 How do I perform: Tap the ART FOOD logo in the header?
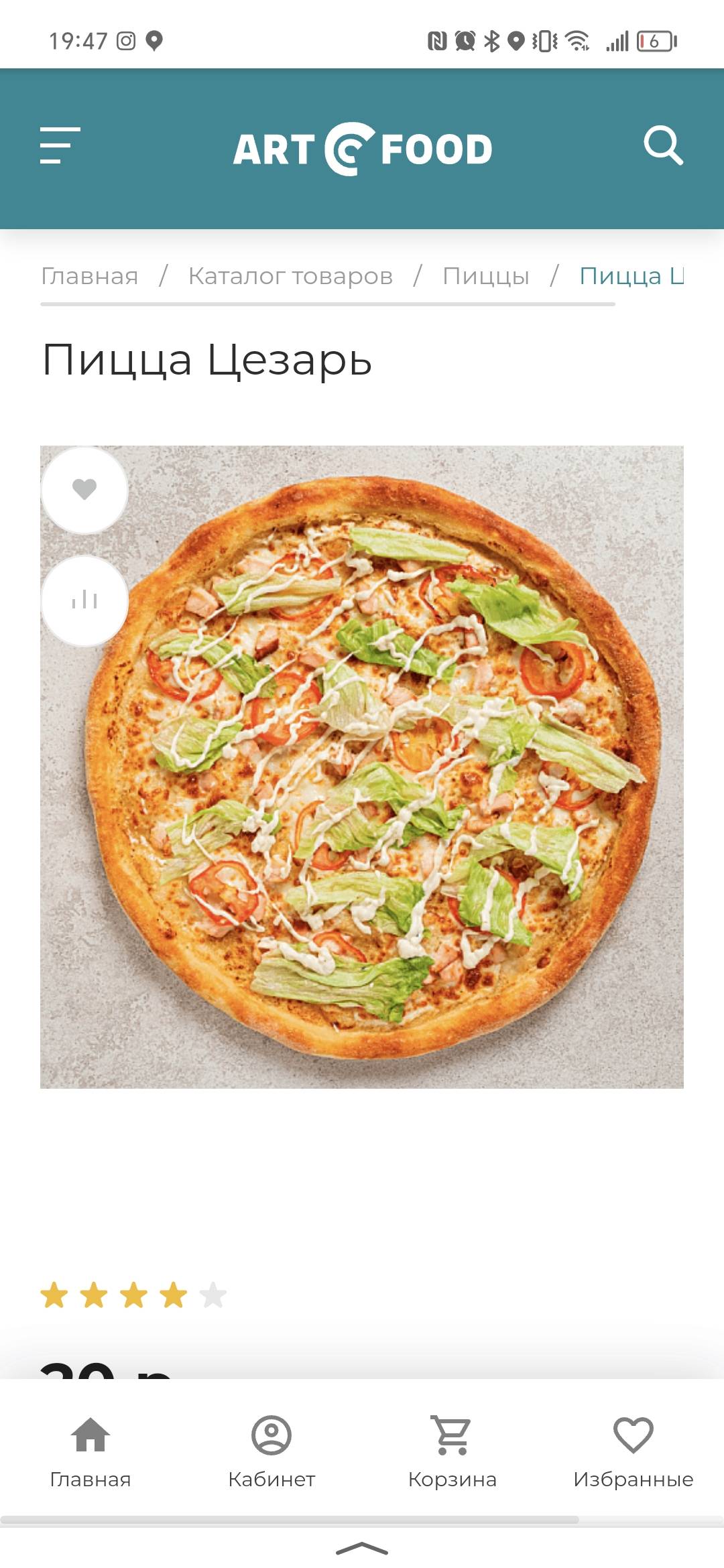click(x=362, y=149)
